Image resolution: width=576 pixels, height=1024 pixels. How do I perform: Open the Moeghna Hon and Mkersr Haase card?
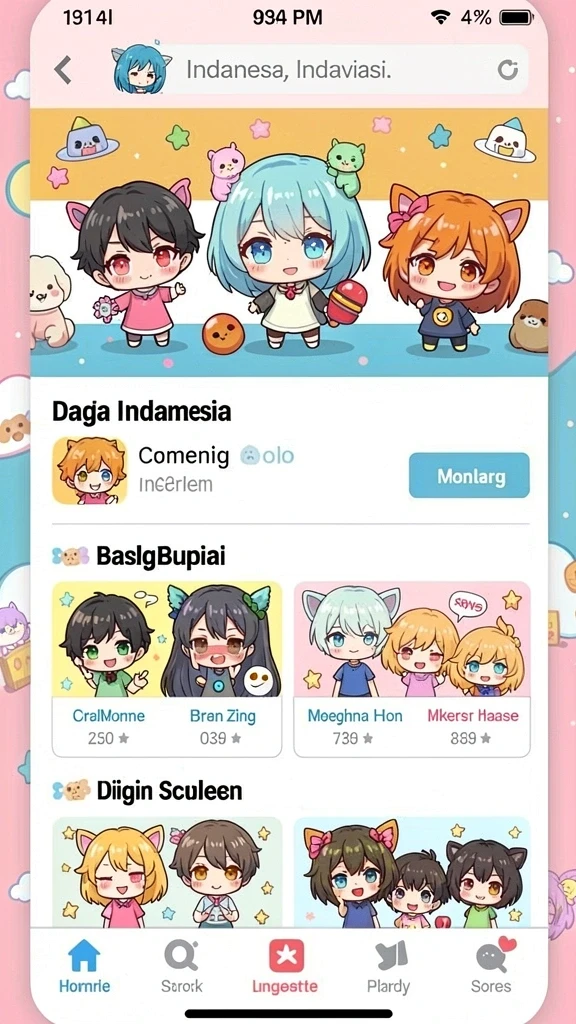(412, 669)
